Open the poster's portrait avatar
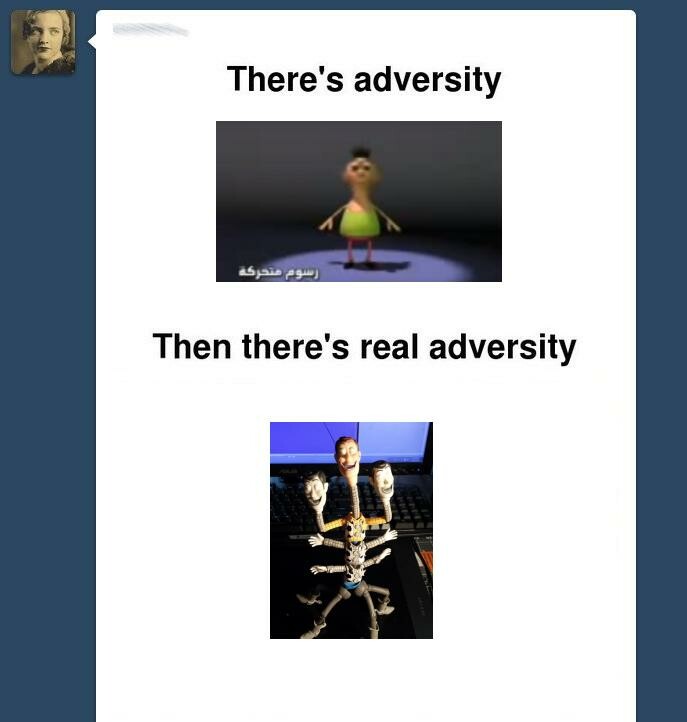The height and width of the screenshot is (722, 687). pos(43,42)
